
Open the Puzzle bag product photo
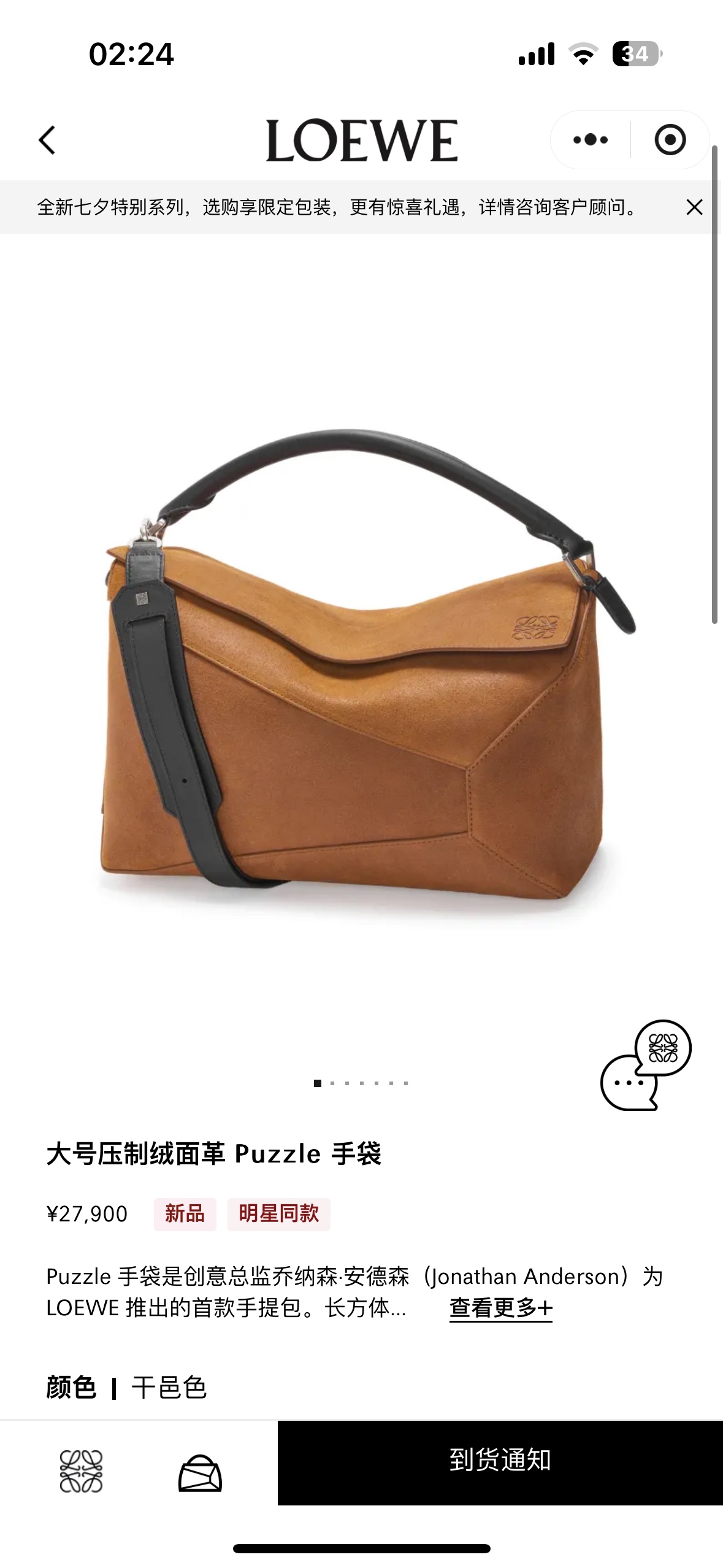[362, 663]
